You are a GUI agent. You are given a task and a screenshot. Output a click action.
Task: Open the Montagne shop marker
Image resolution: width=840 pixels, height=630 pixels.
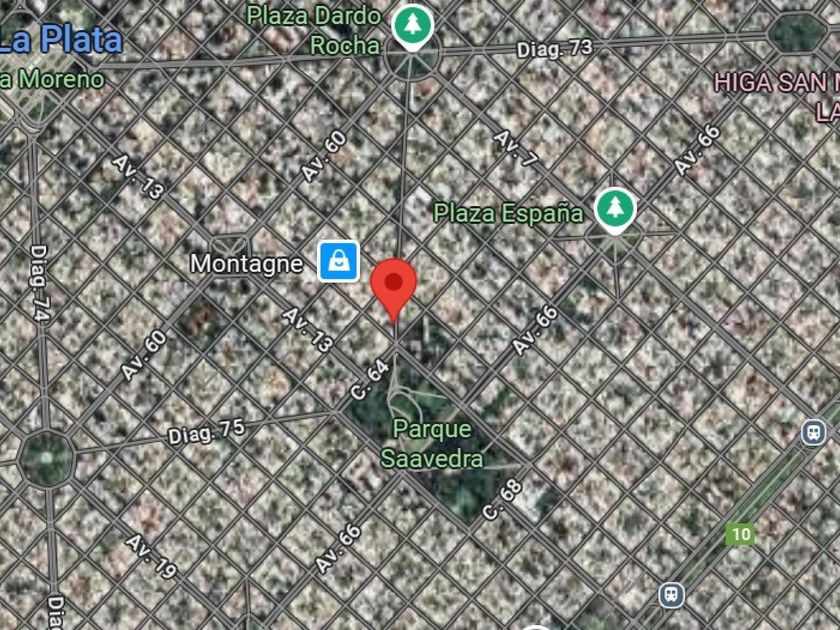tap(338, 261)
